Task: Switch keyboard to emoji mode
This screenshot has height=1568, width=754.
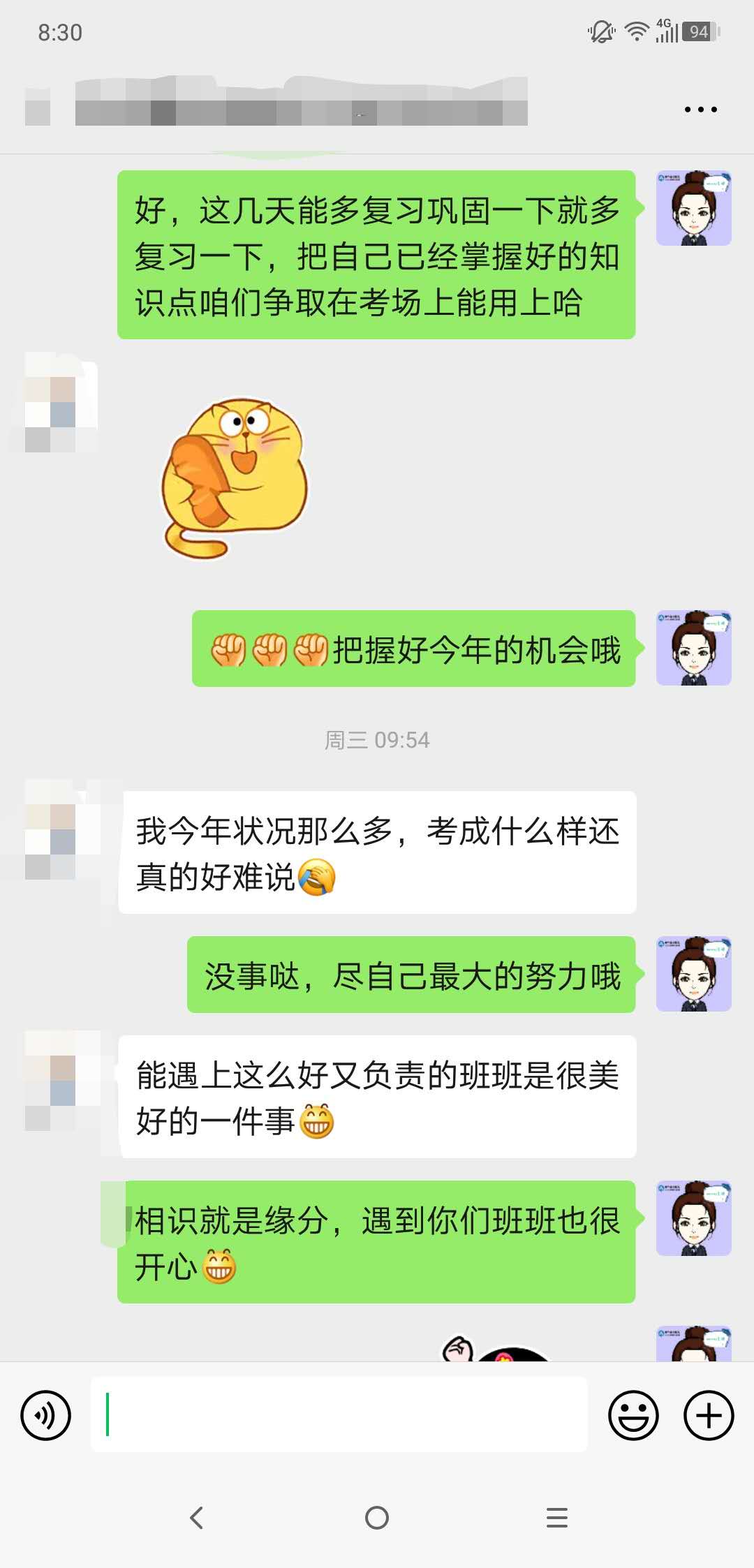Action: (634, 1414)
